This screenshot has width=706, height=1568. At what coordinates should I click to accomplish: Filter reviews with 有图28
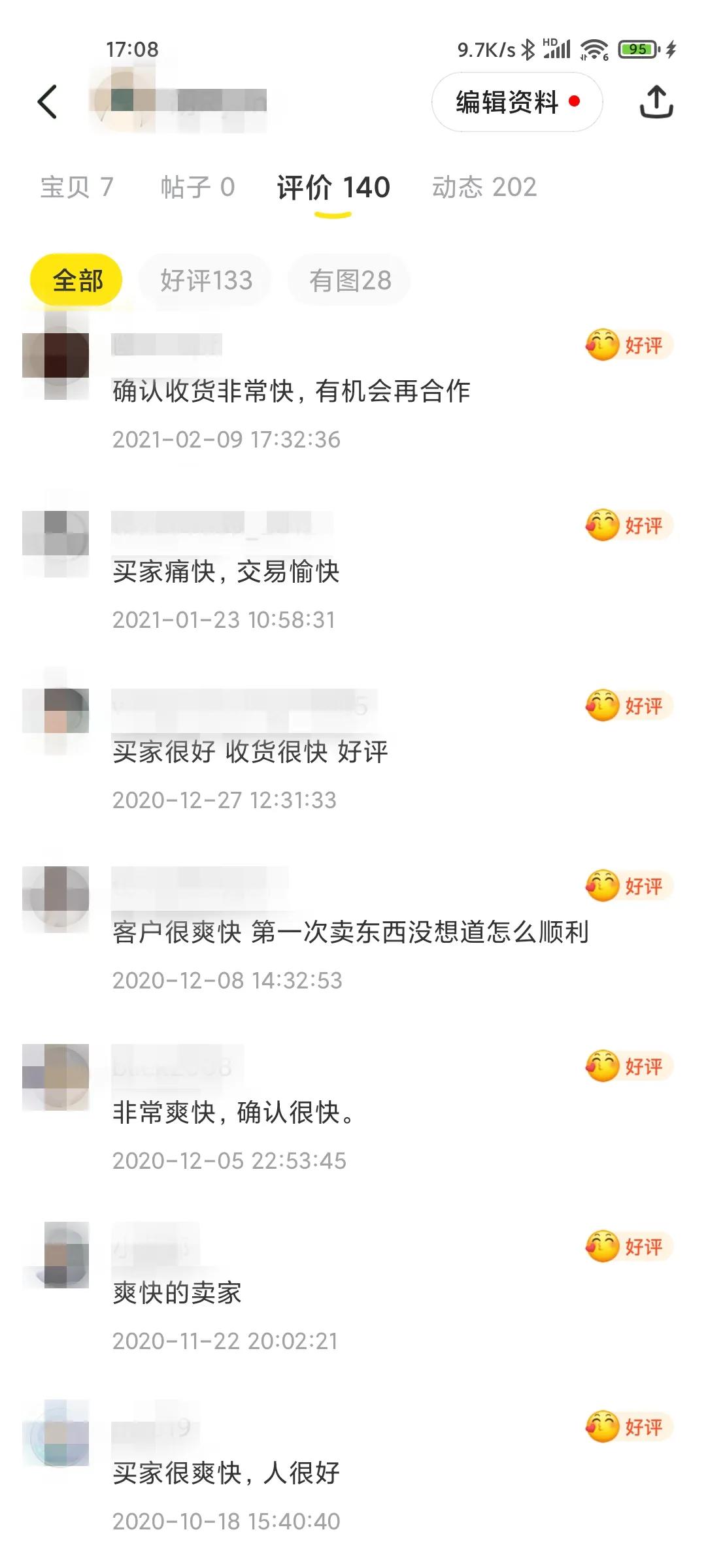(x=348, y=280)
